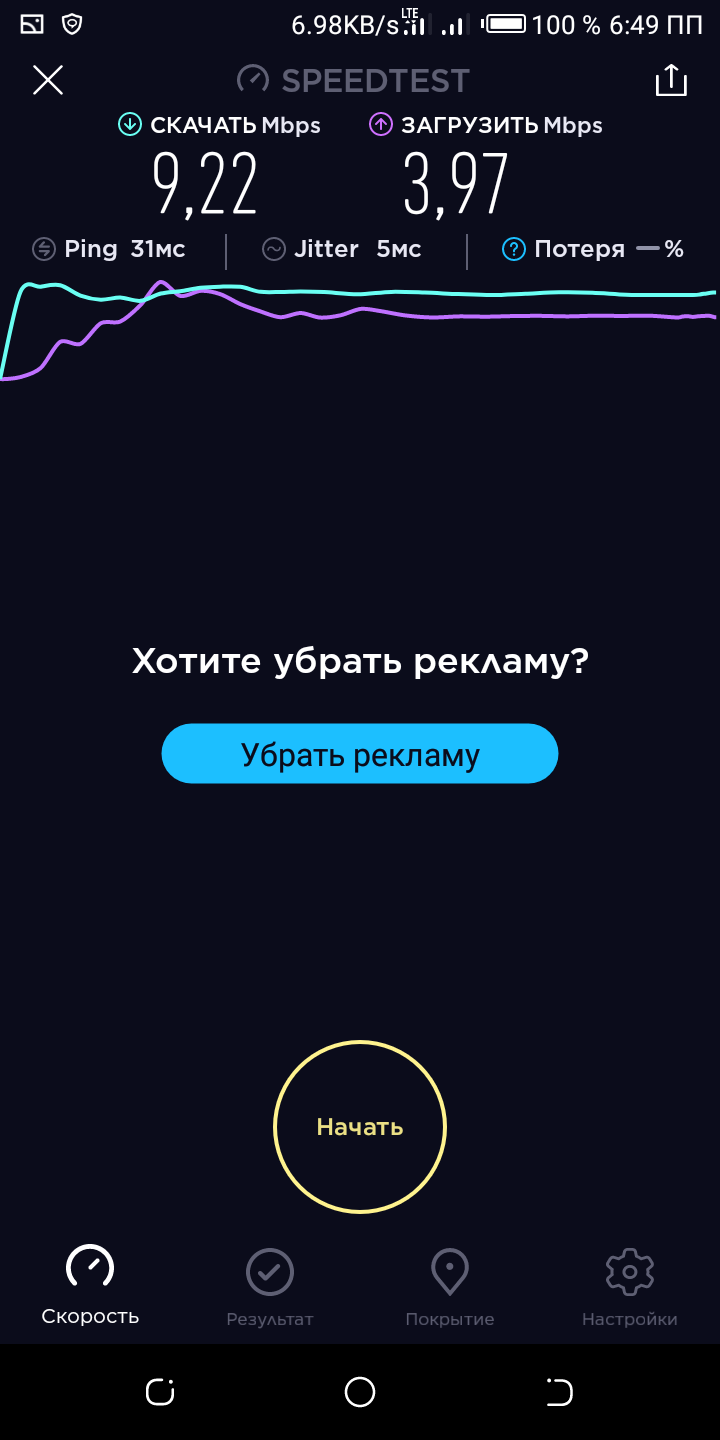Share the speed test result
Image resolution: width=720 pixels, height=1440 pixels.
click(671, 80)
